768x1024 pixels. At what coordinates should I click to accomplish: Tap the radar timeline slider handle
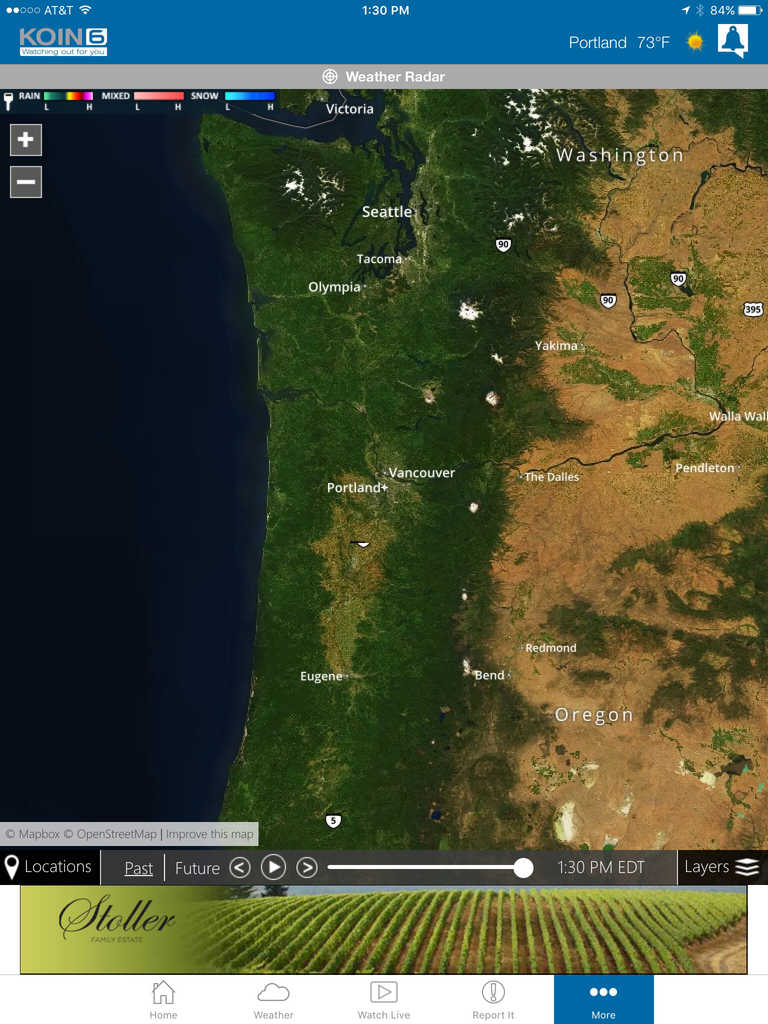point(523,867)
